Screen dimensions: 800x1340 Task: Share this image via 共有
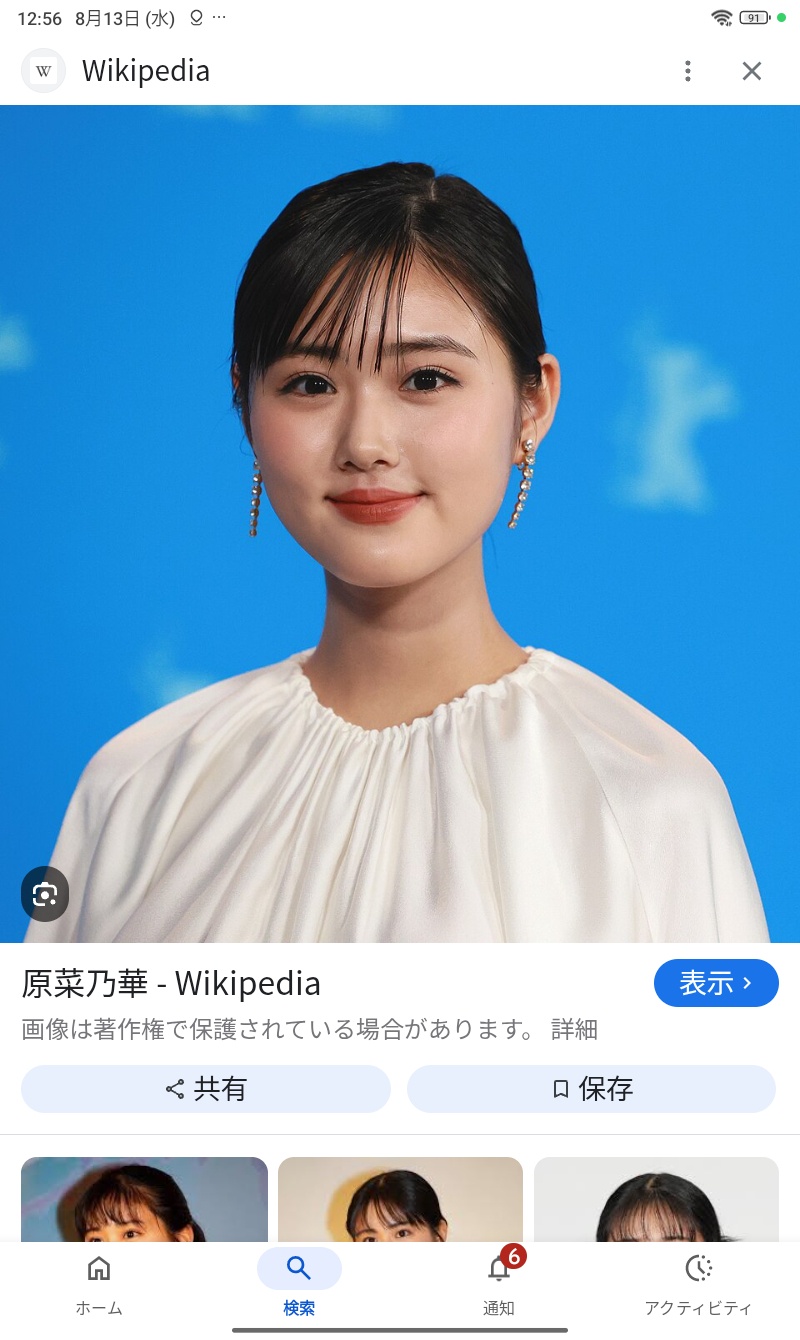coord(206,1089)
